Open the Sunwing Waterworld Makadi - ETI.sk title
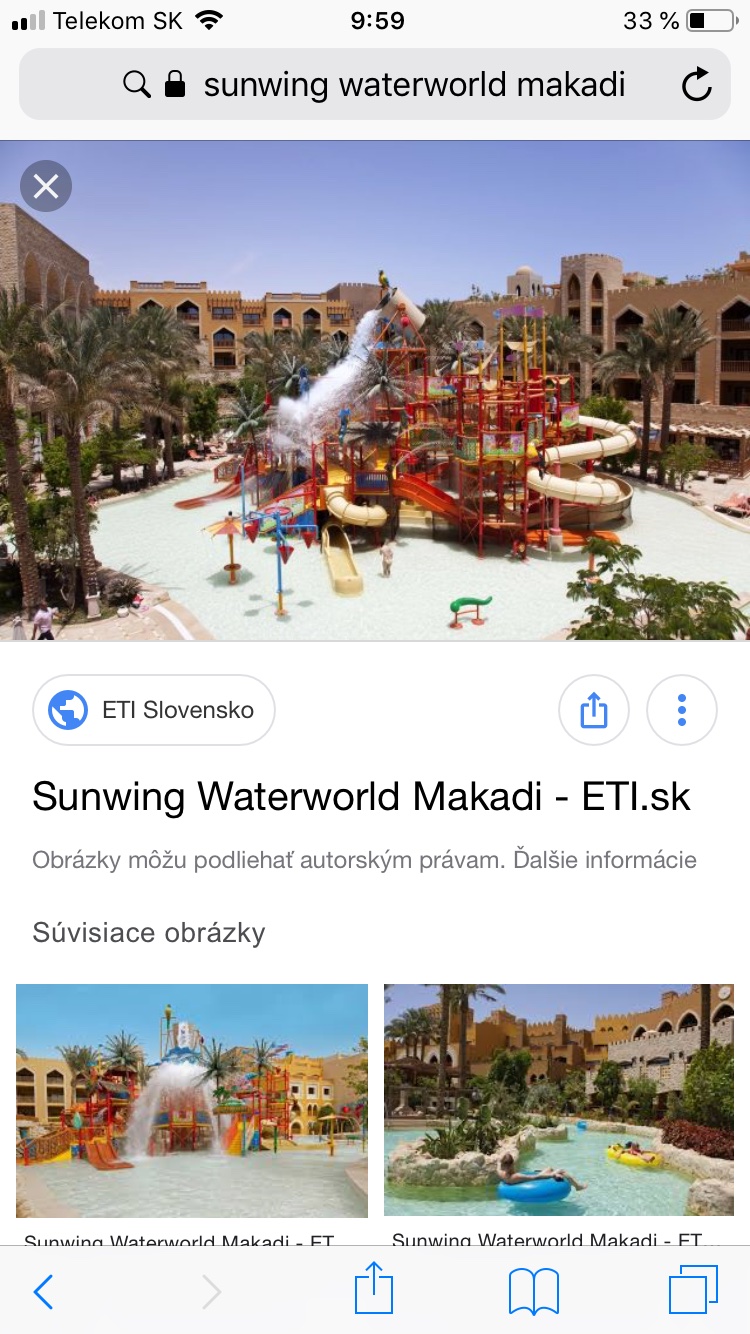The width and height of the screenshot is (750, 1334). coord(361,797)
